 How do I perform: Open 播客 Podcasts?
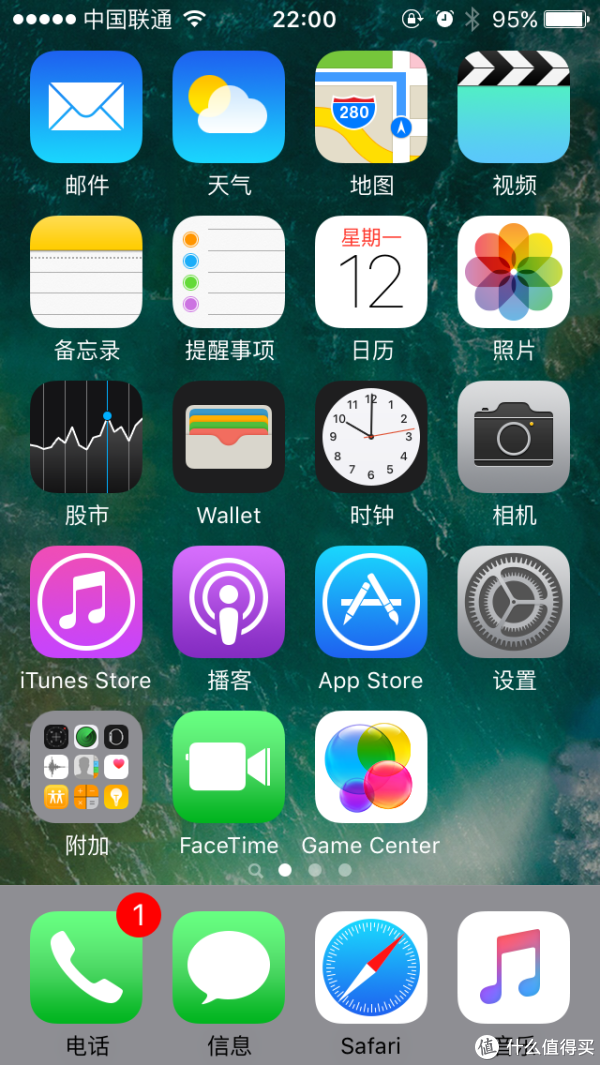coord(229,602)
